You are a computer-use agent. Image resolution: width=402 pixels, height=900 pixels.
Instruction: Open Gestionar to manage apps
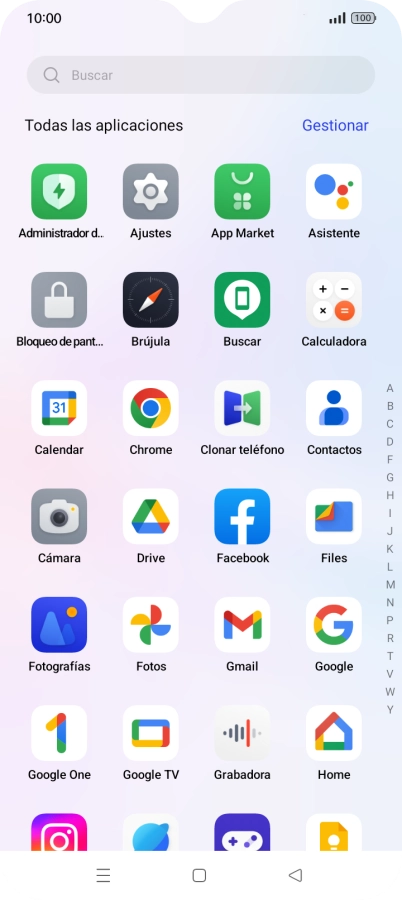click(335, 125)
